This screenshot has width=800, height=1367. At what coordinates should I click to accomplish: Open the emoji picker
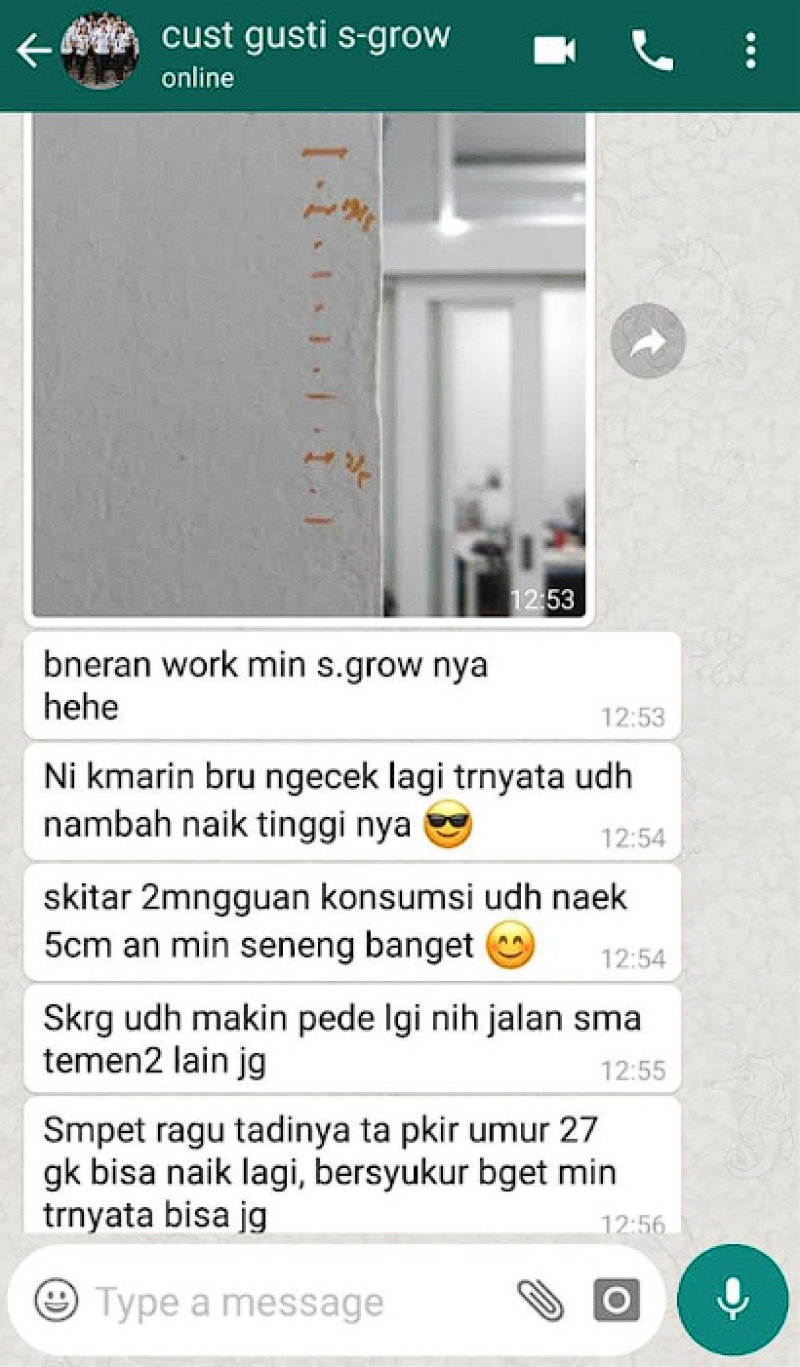(x=56, y=1301)
